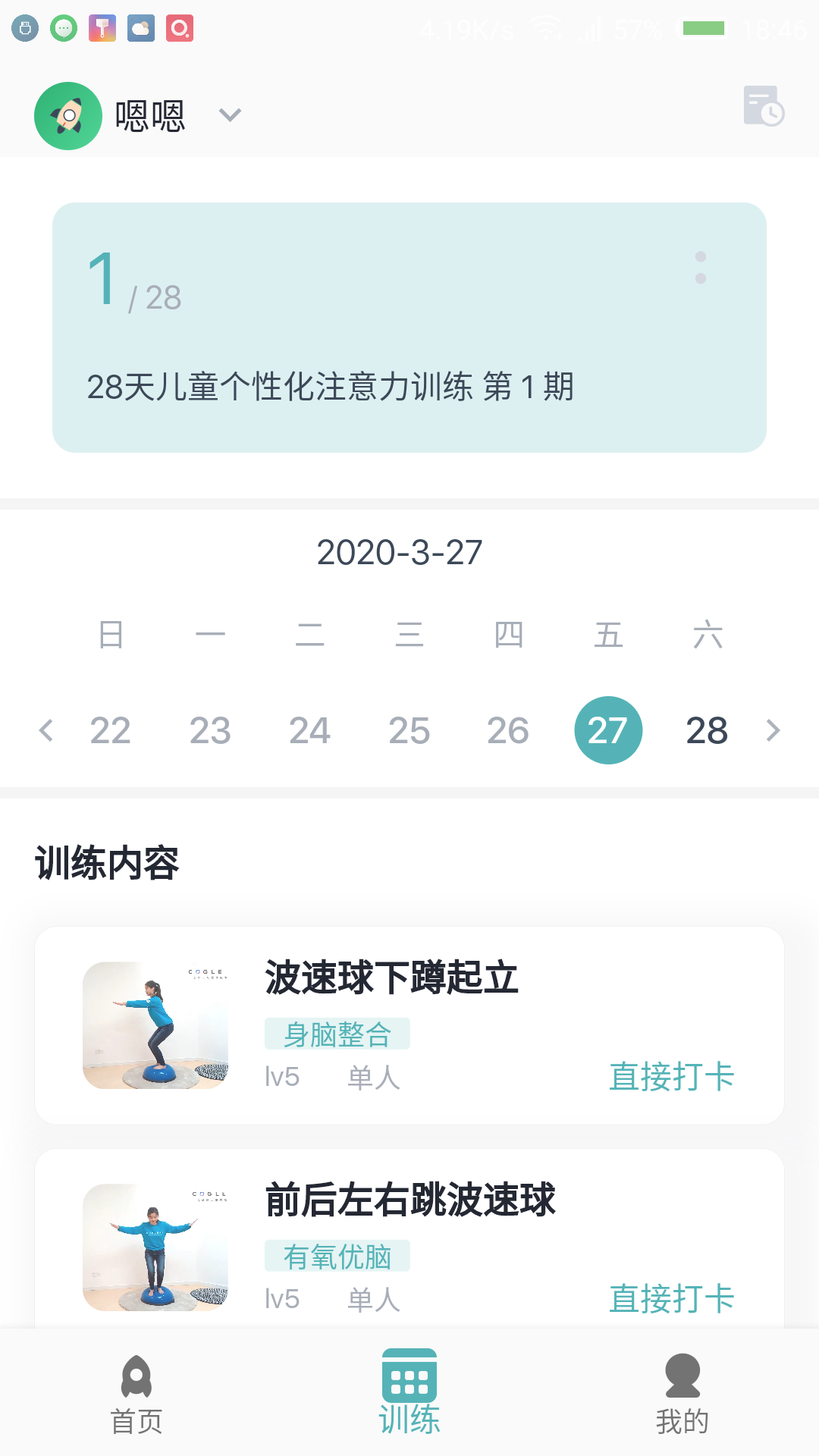The height and width of the screenshot is (1456, 819).
Task: Tap 直接打卡 for 波速球下蹲起立
Action: point(671,1076)
